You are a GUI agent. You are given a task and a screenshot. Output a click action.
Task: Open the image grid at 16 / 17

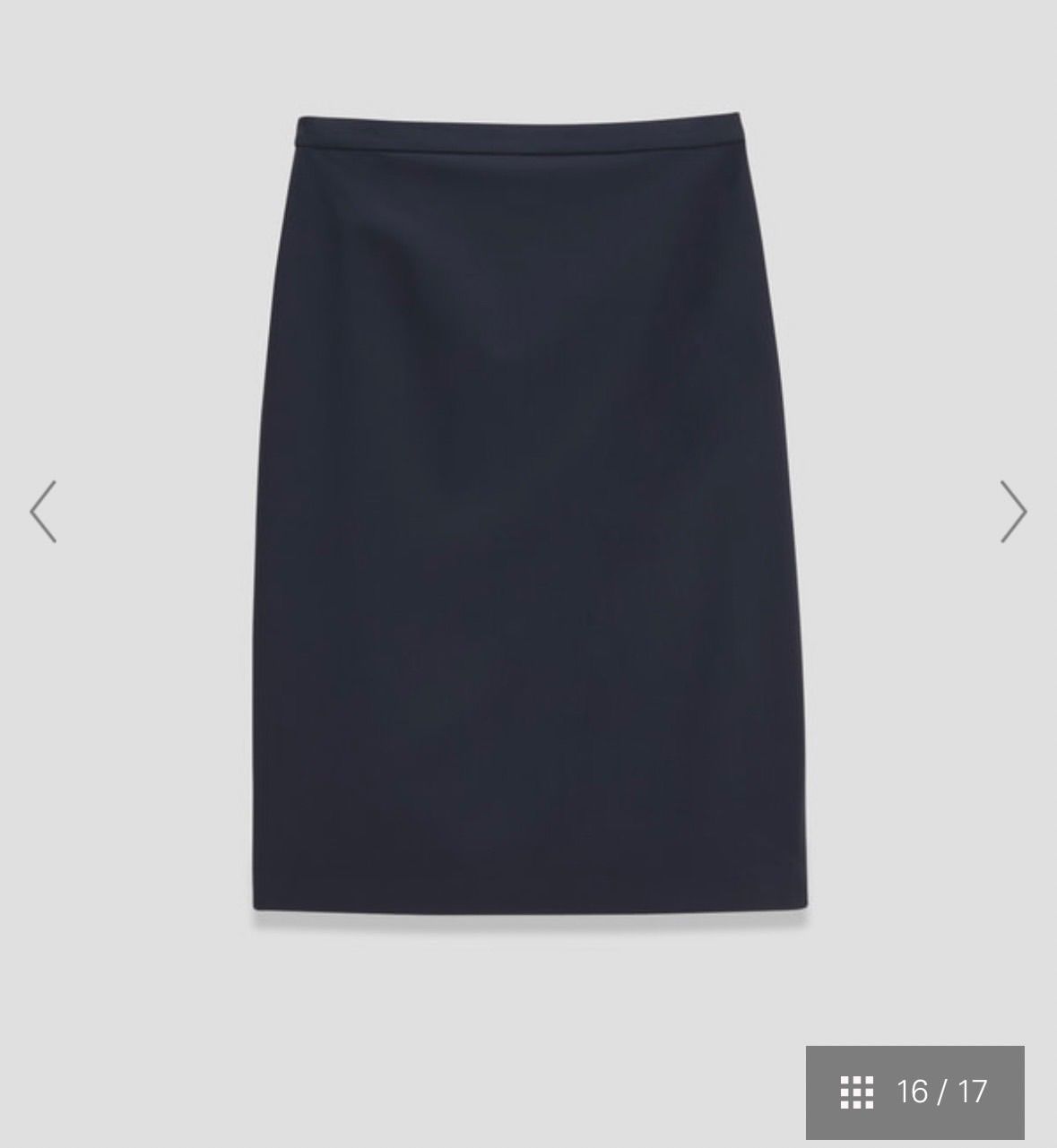coord(914,1092)
